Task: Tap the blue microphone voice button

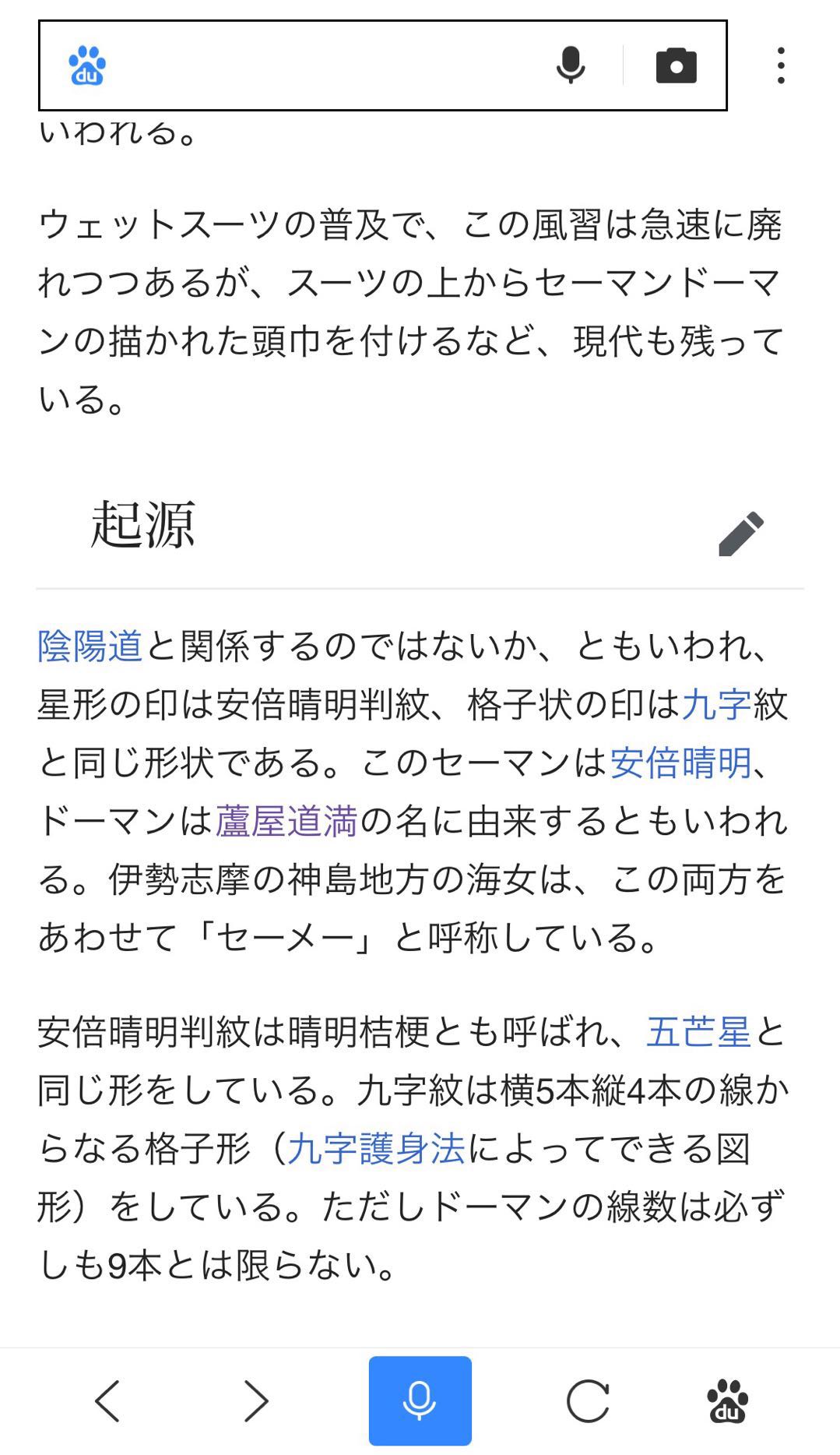Action: click(420, 1401)
